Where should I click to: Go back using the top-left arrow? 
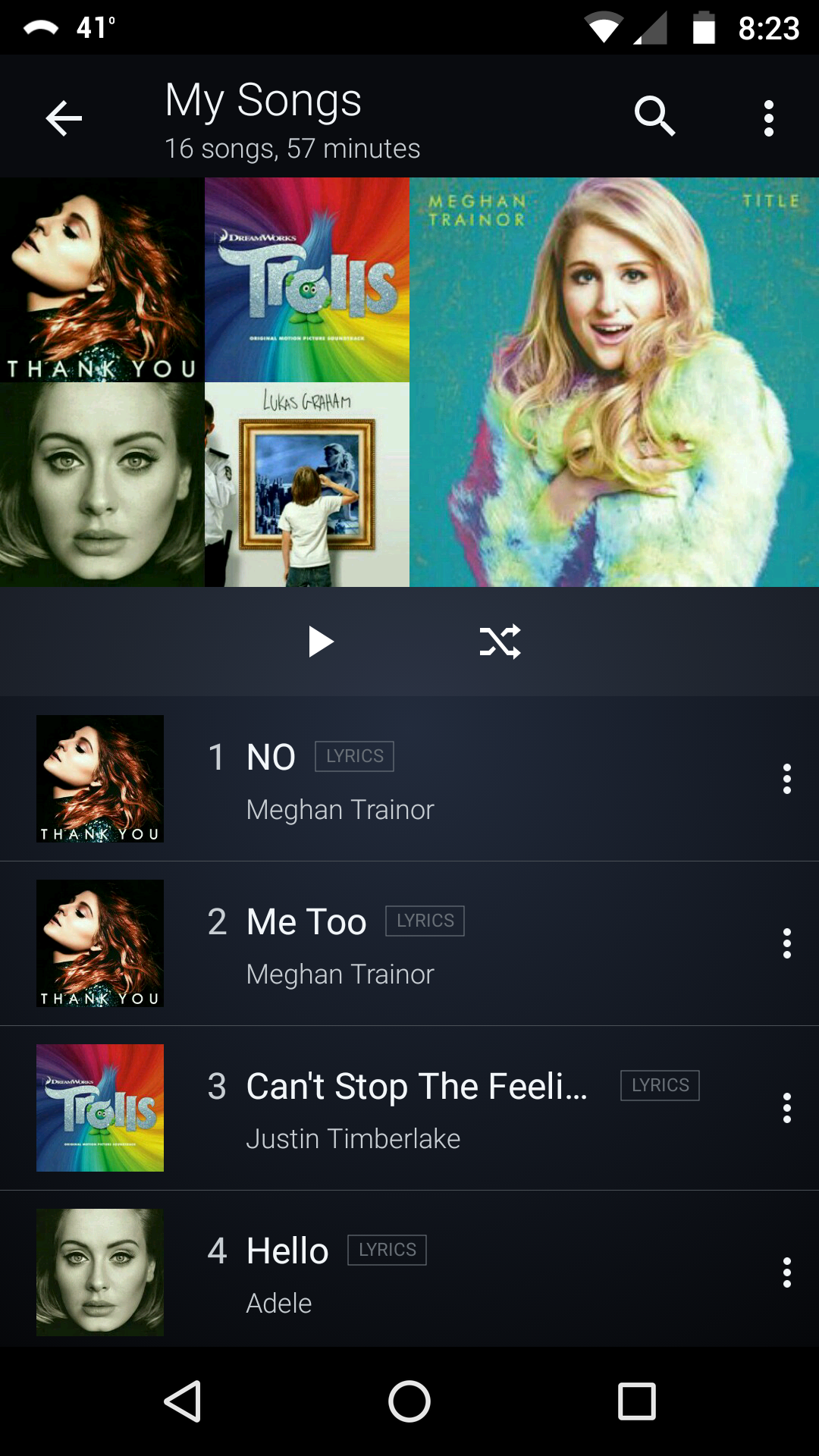point(64,118)
